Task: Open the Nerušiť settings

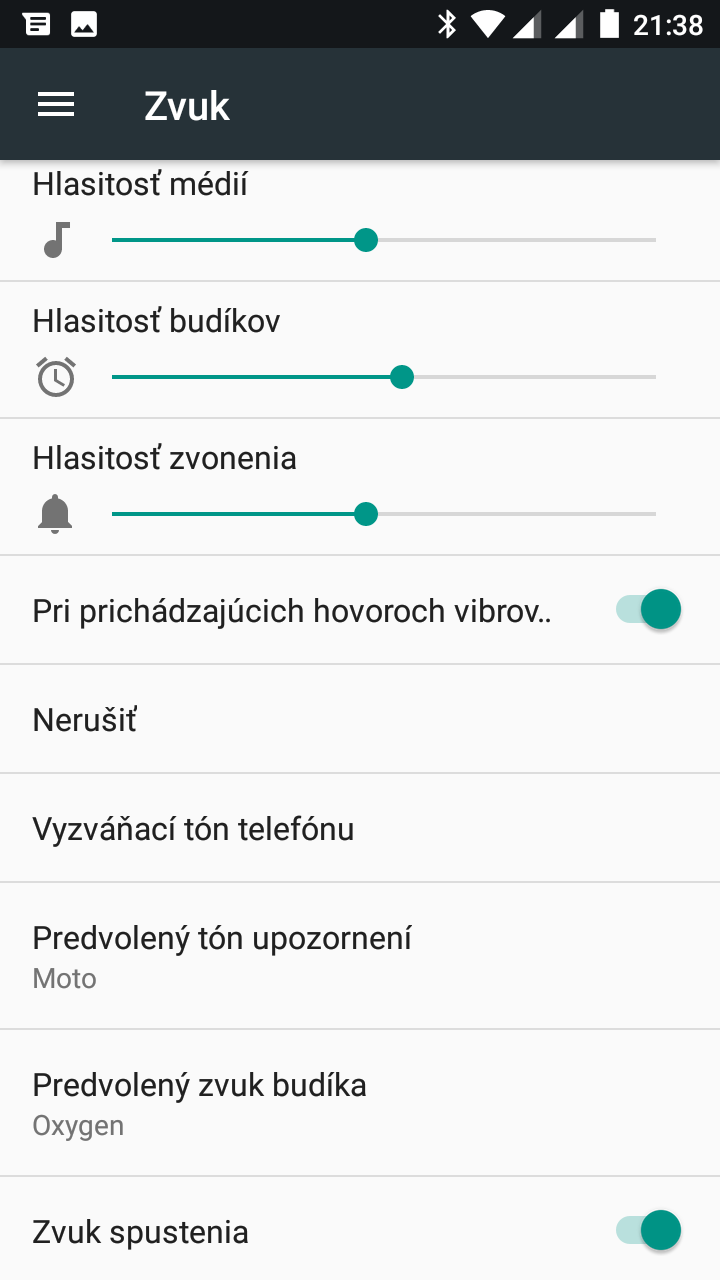Action: (x=360, y=719)
